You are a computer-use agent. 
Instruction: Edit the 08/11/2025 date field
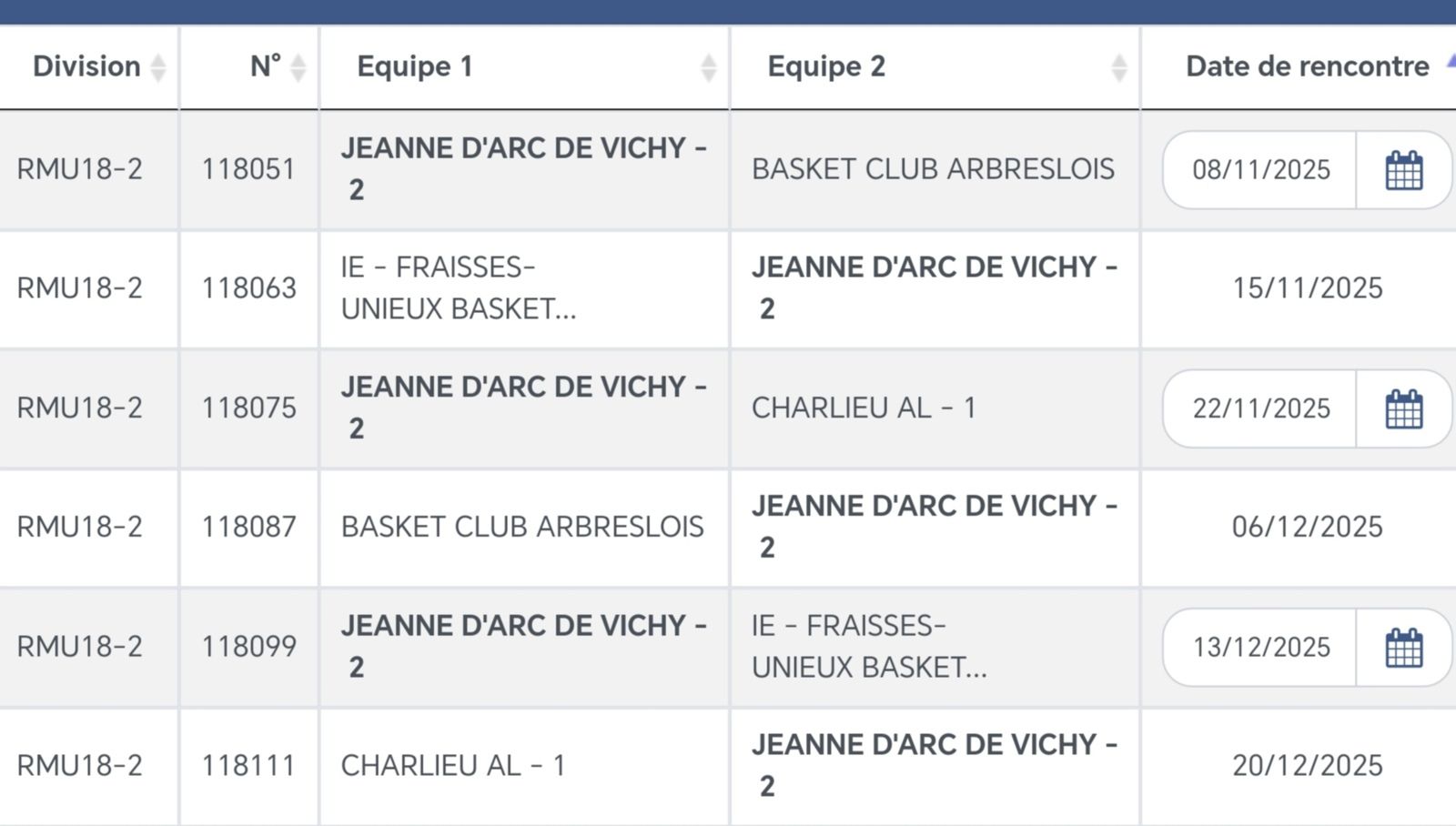click(x=1260, y=170)
